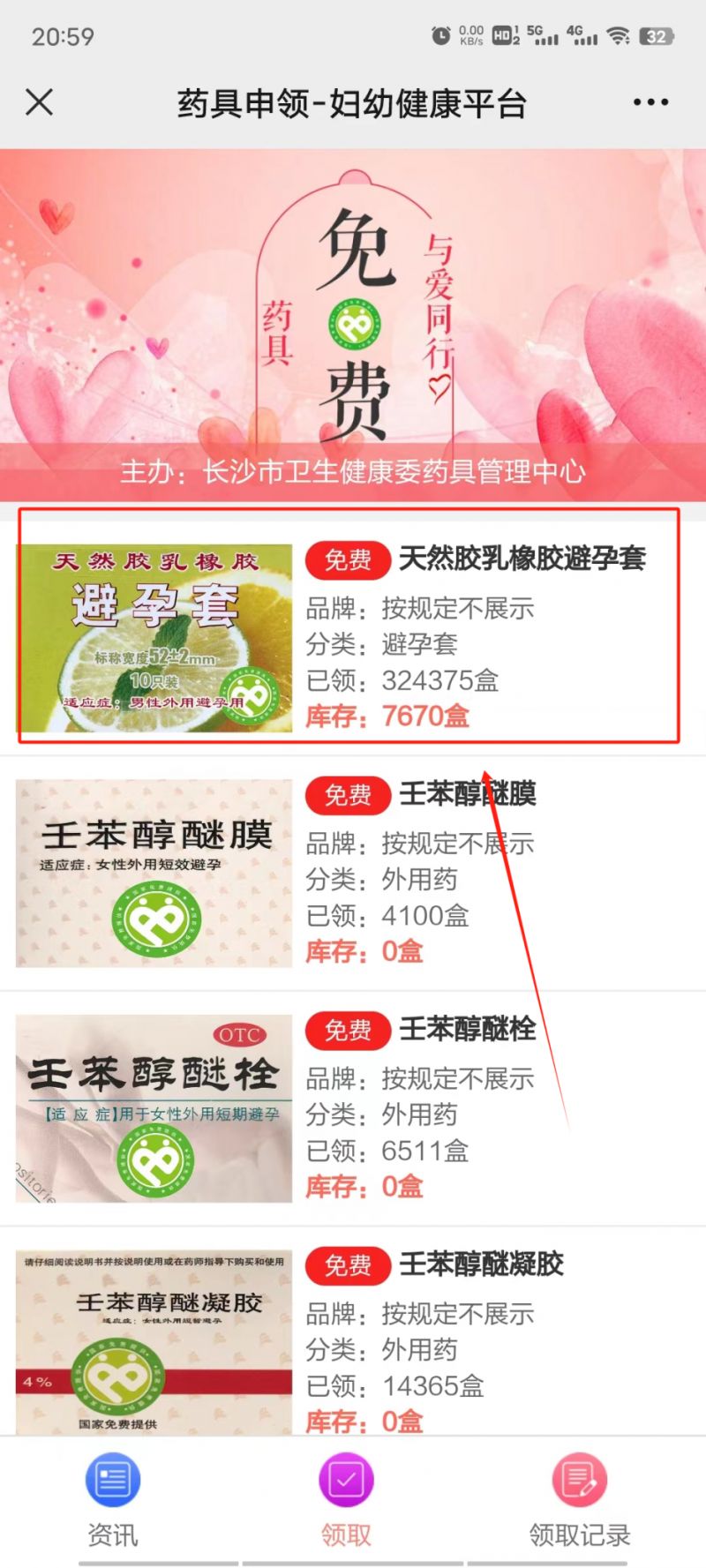
Task: Open the 壬苯醇醚凝胶 listing
Action: click(349, 1341)
